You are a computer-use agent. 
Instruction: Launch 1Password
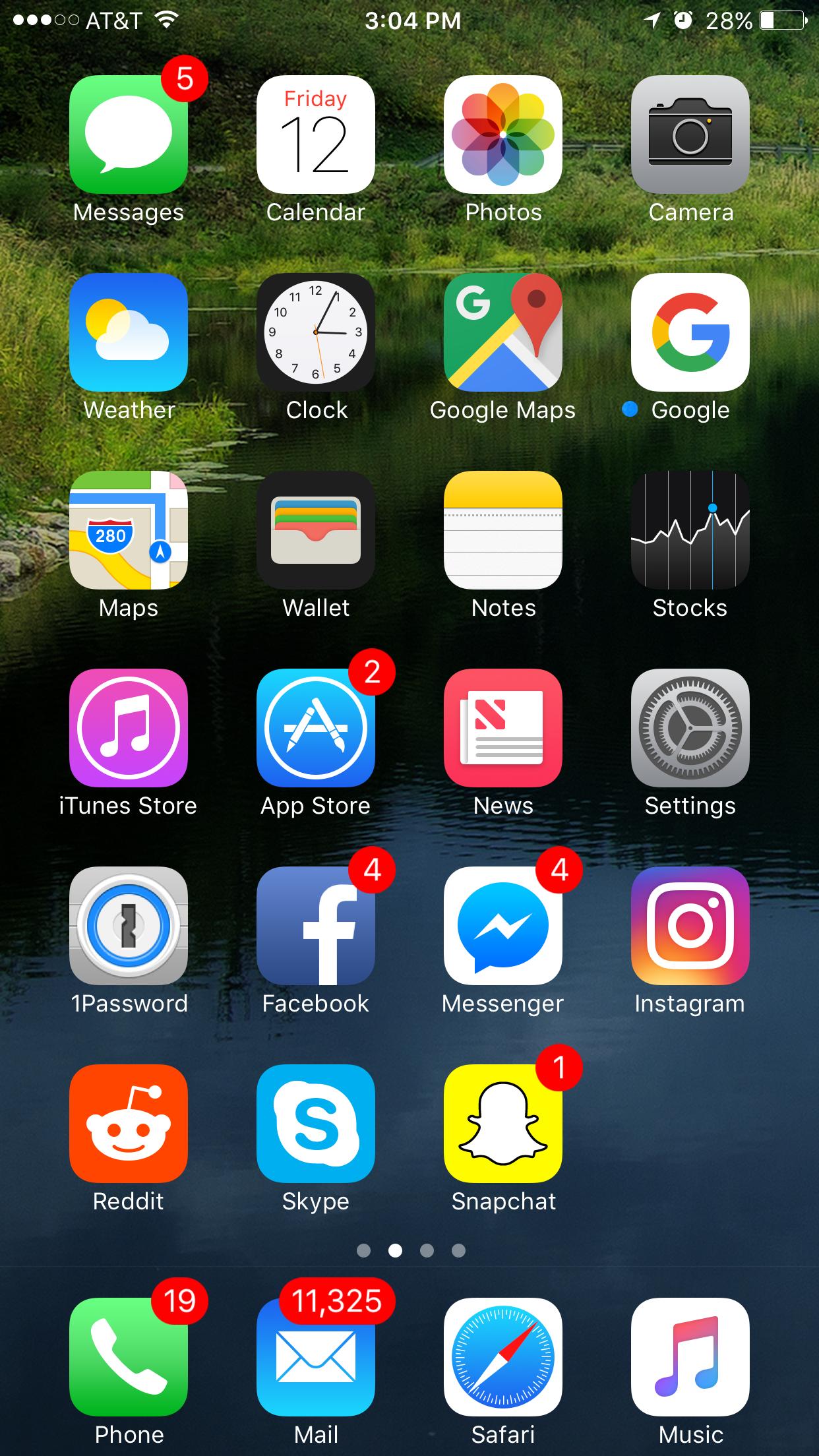click(x=129, y=926)
